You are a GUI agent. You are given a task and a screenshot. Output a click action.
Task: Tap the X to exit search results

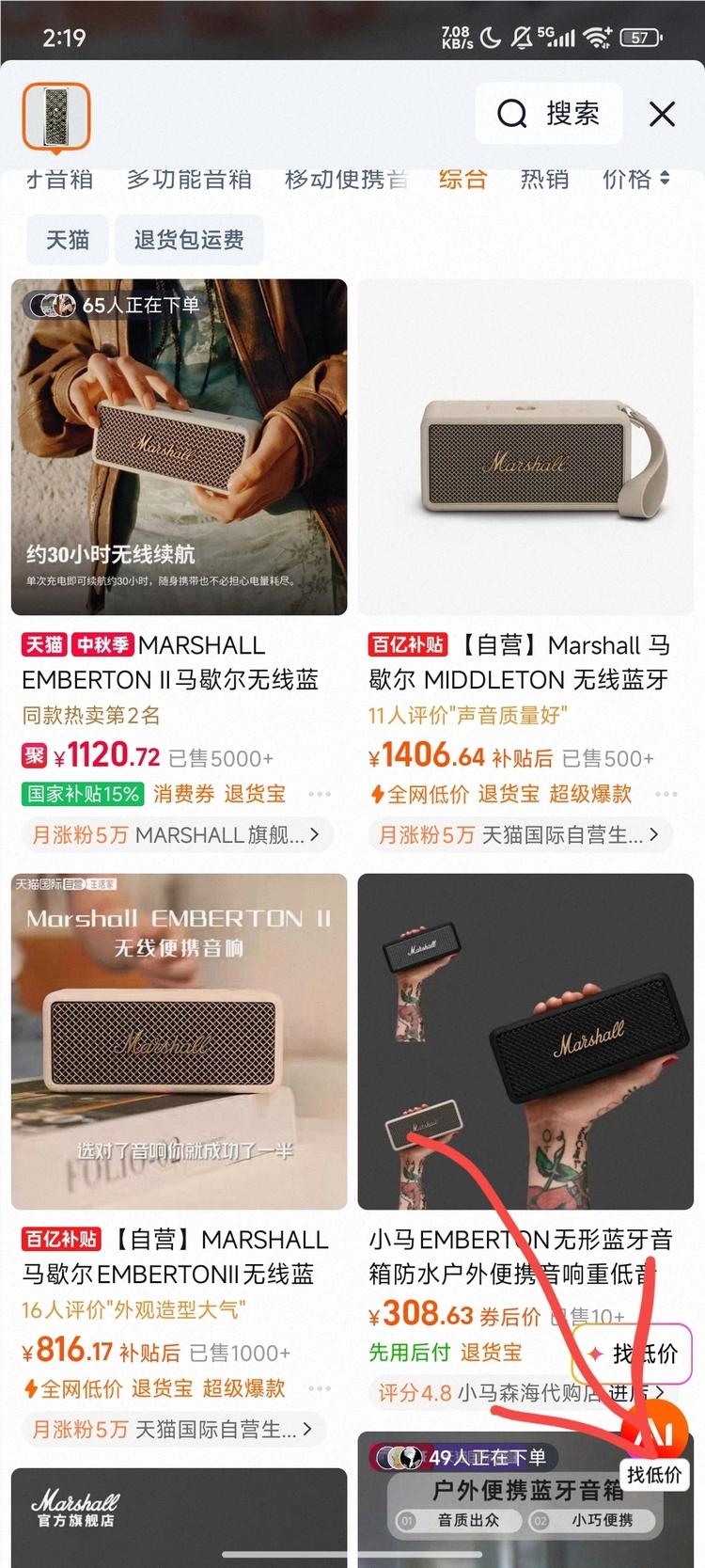pos(662,114)
